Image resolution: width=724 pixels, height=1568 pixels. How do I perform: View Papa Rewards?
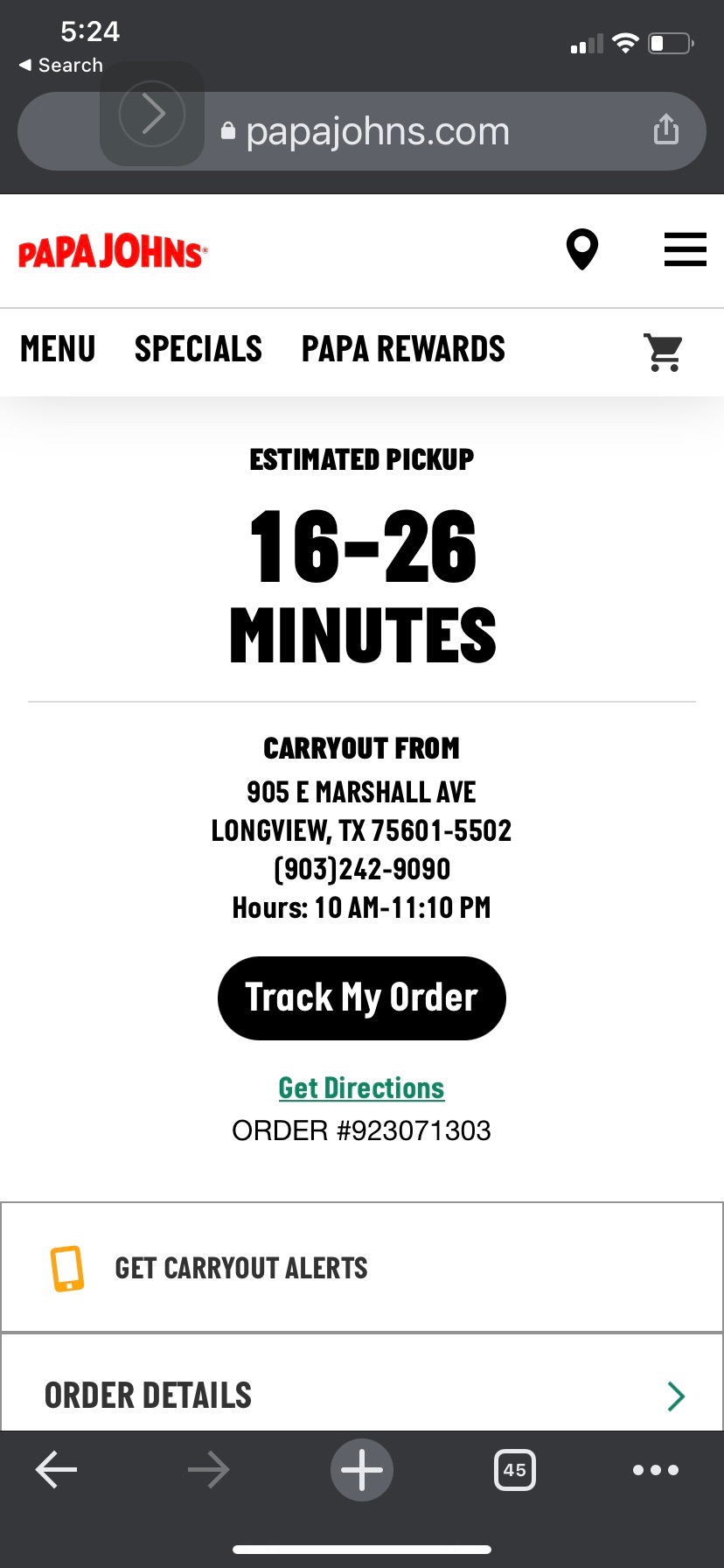[x=403, y=349]
